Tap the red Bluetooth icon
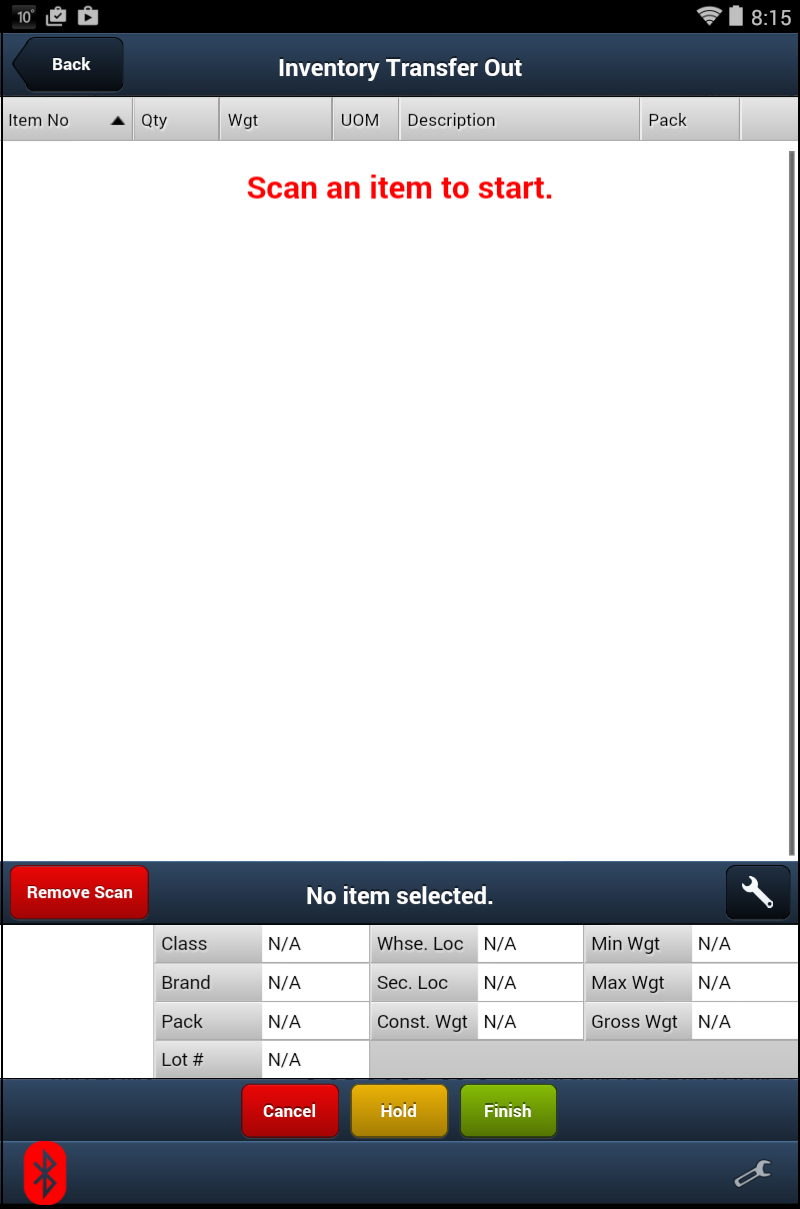 click(45, 1172)
